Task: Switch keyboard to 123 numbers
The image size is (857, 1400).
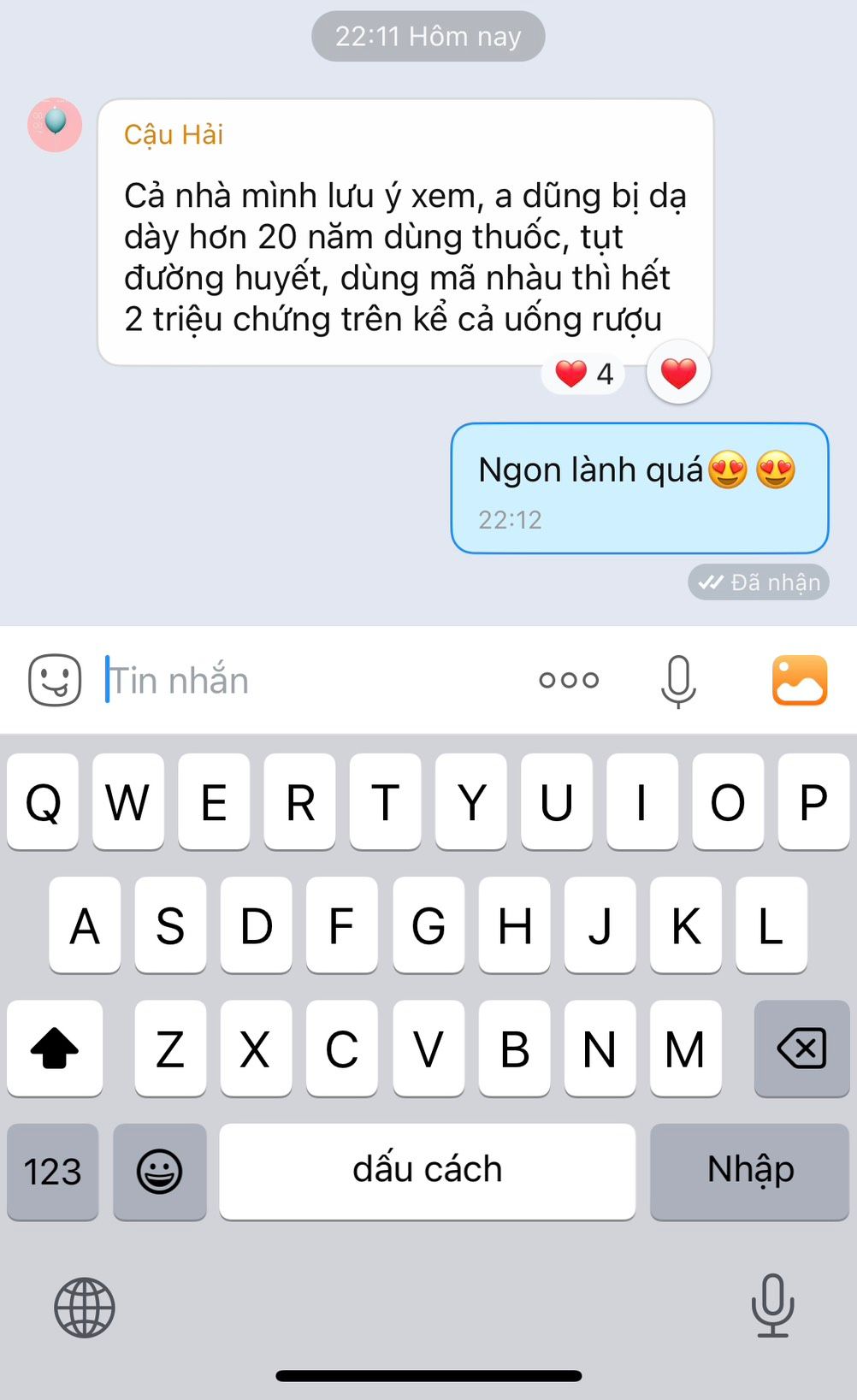Action: click(53, 1171)
